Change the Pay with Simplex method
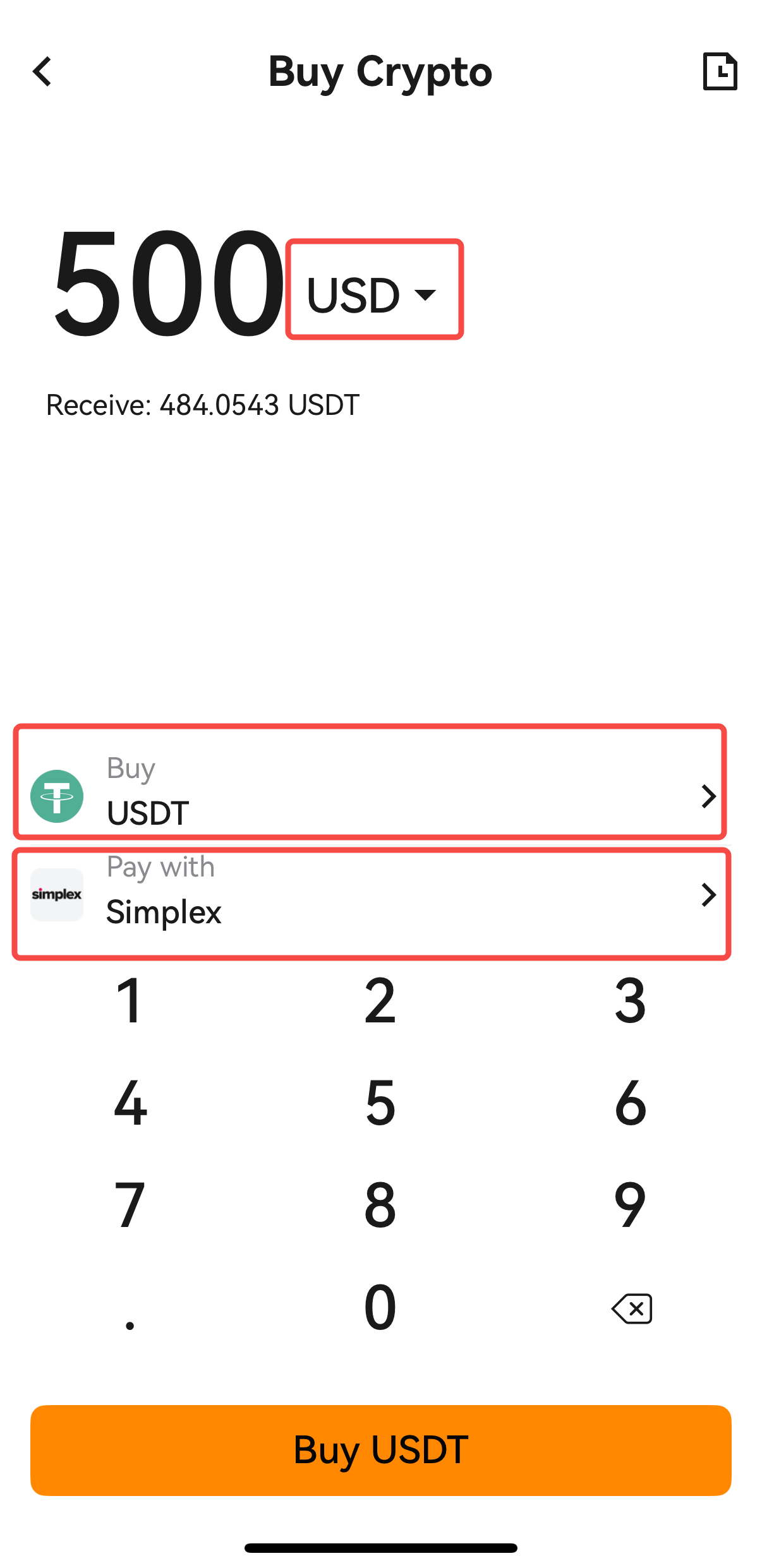Viewport: 762px width, 1568px height. click(372, 904)
